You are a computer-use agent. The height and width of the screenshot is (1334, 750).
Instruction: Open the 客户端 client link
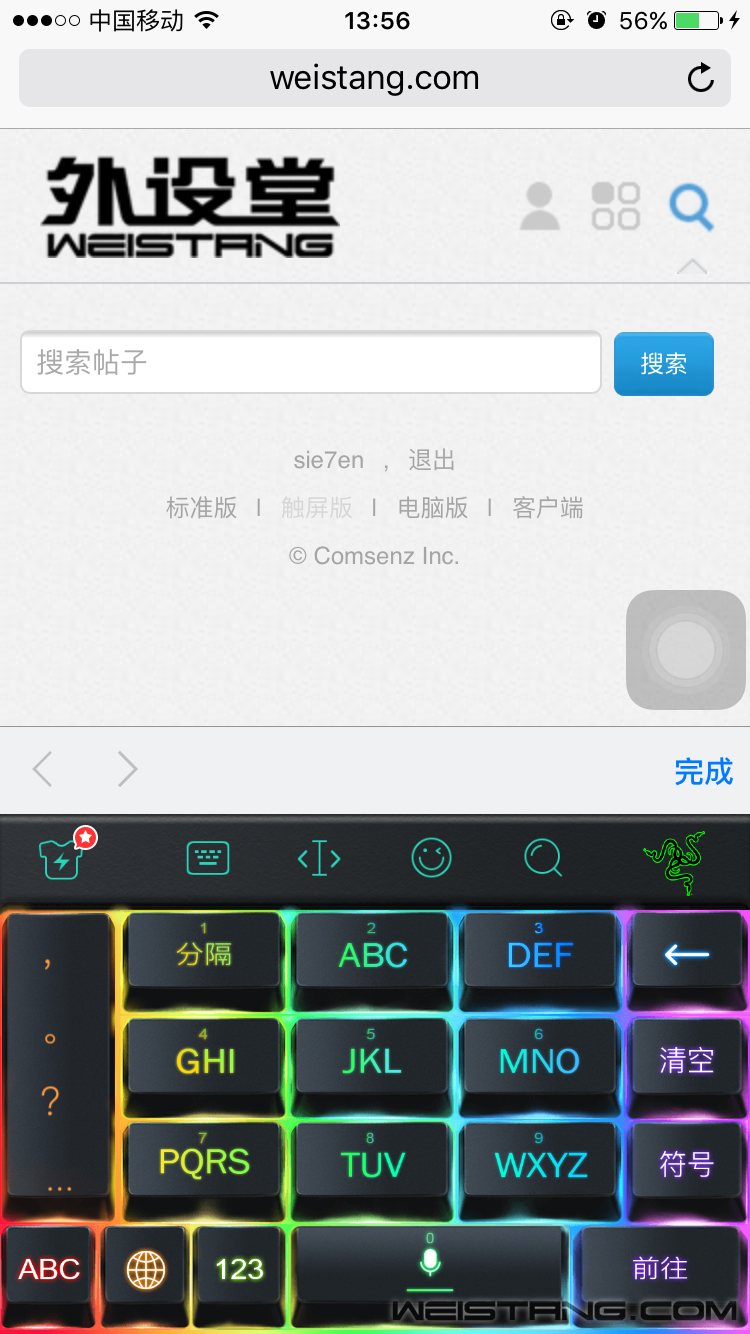[548, 508]
